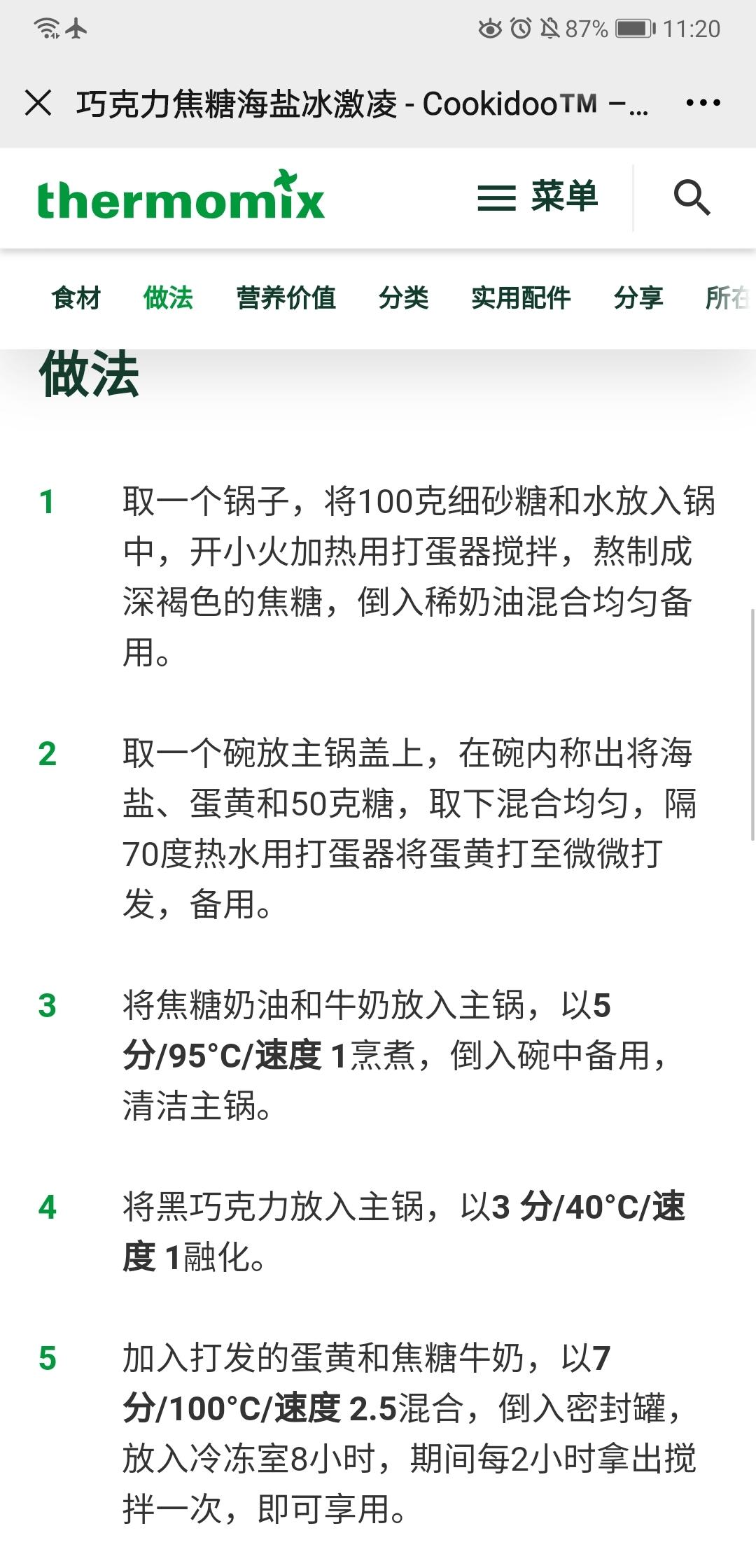Switch to the 营养价值 tab
The height and width of the screenshot is (1568, 756).
pos(287,297)
